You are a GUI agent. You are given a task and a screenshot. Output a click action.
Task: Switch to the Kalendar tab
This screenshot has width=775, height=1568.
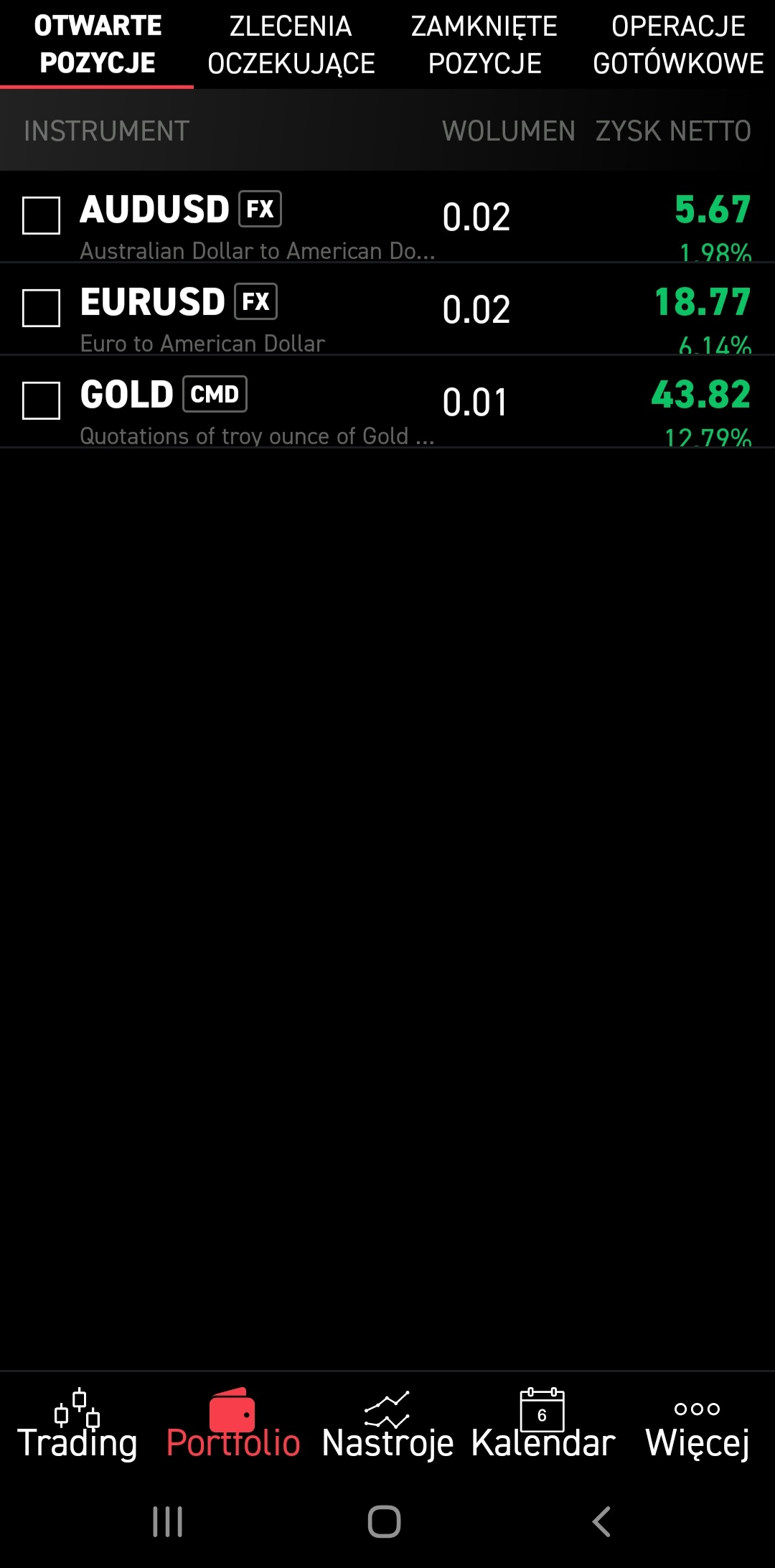click(542, 1424)
